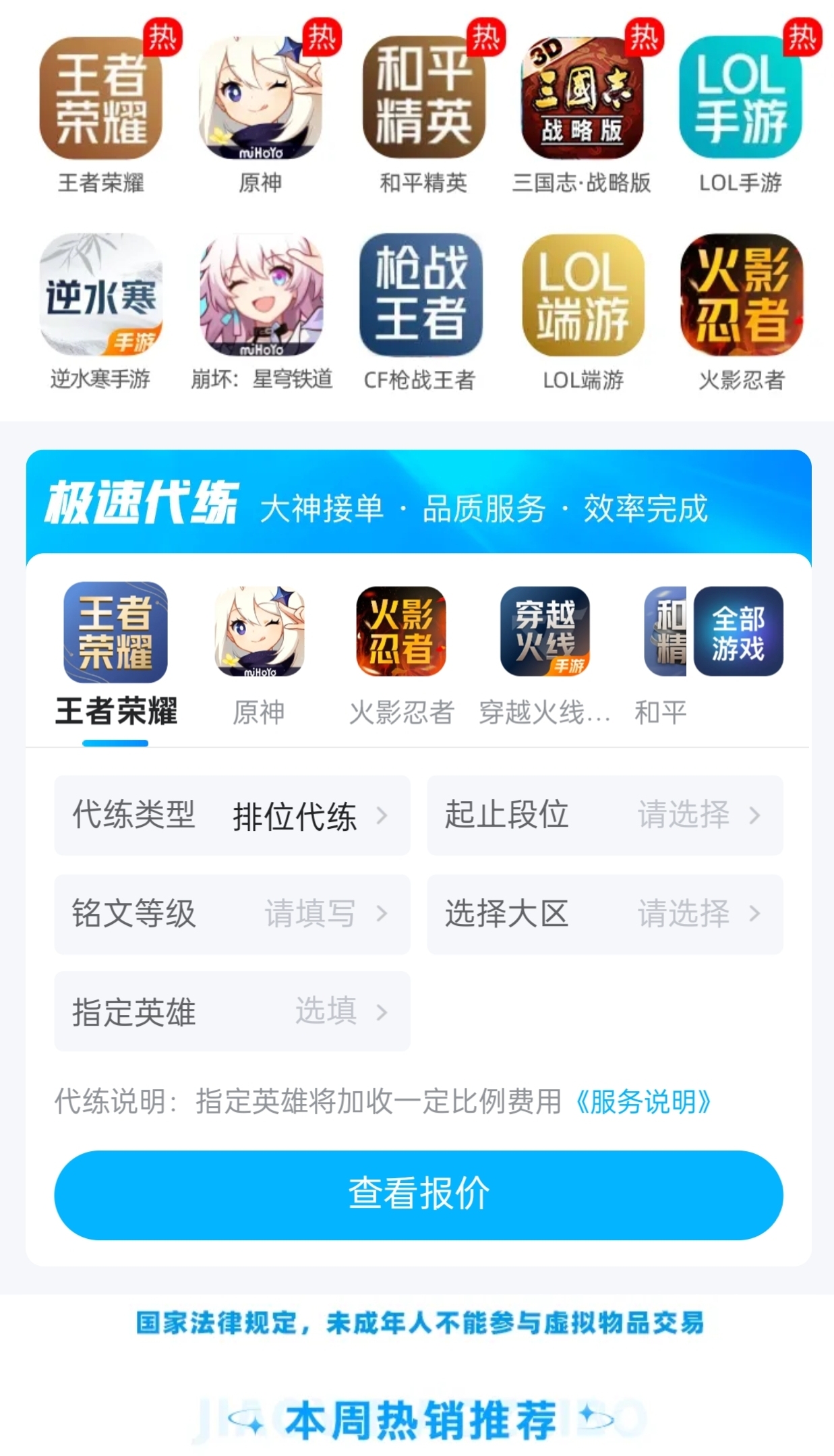
Task: Open the LOL手游 game icon
Action: point(740,99)
